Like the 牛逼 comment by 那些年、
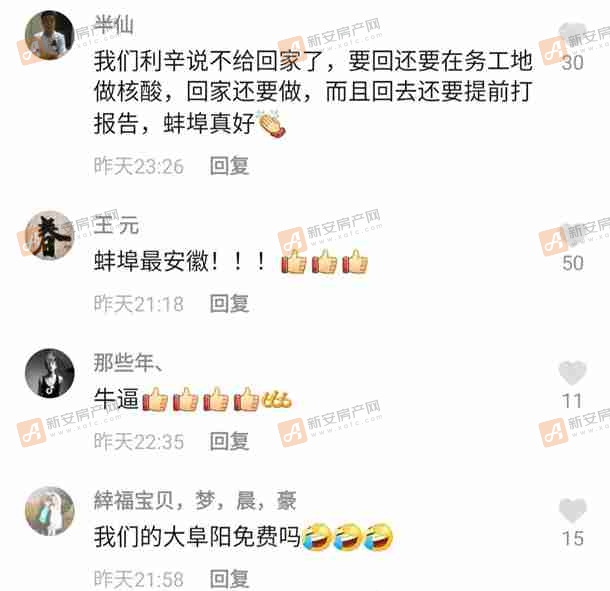 (572, 374)
